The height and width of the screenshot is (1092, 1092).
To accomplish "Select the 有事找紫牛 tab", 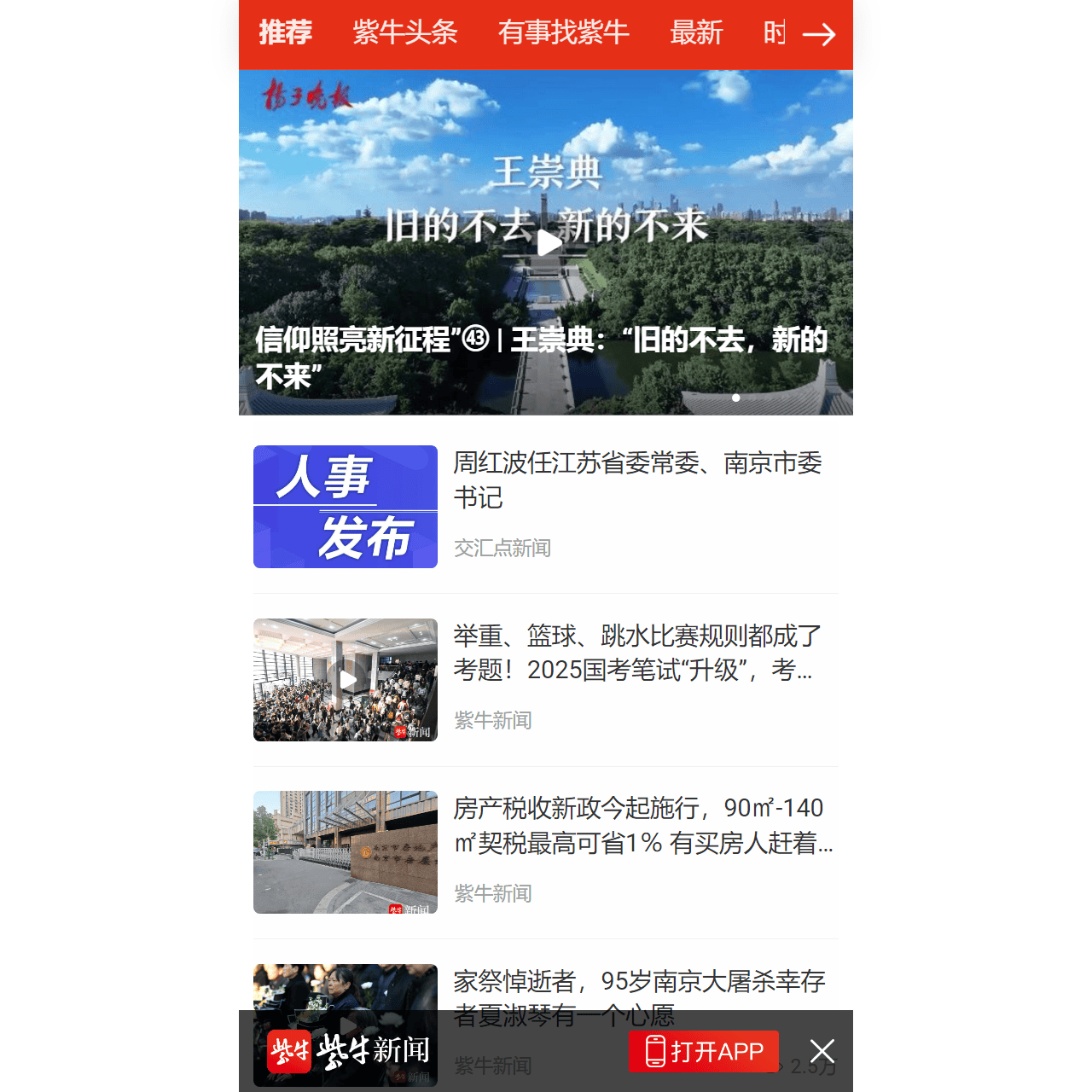I will [563, 33].
